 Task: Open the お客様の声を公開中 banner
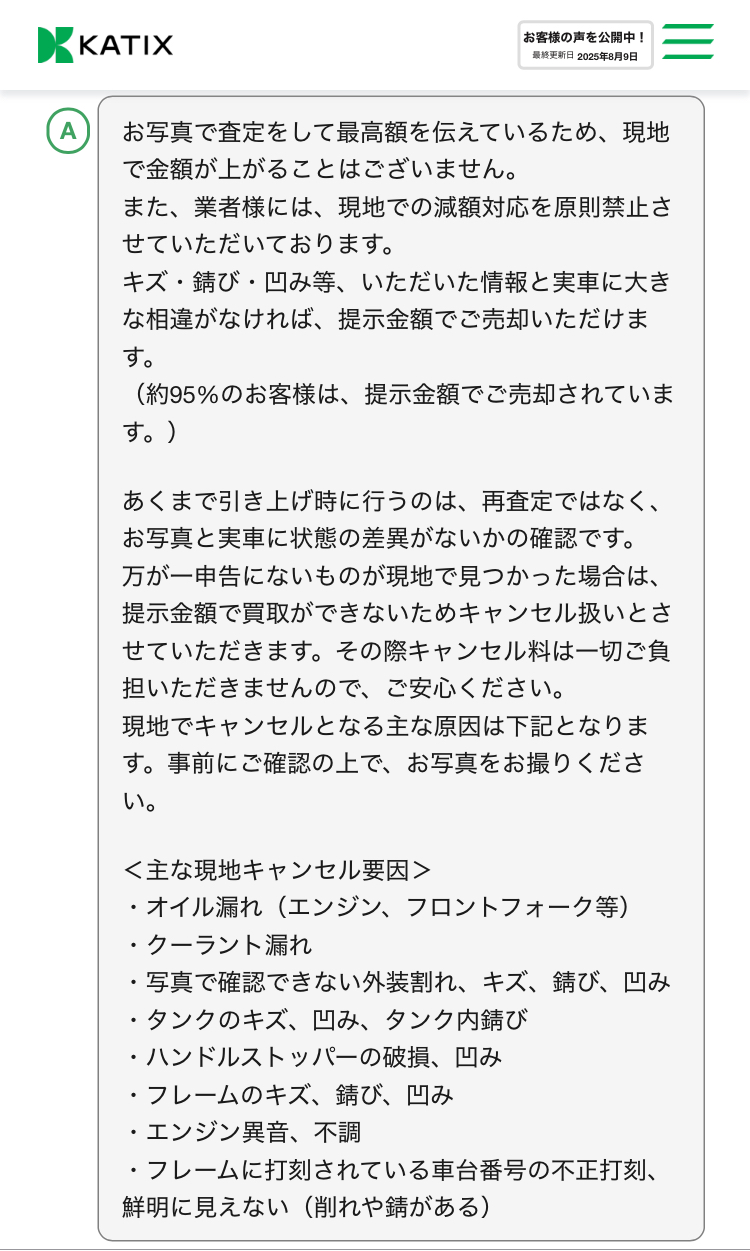[585, 45]
